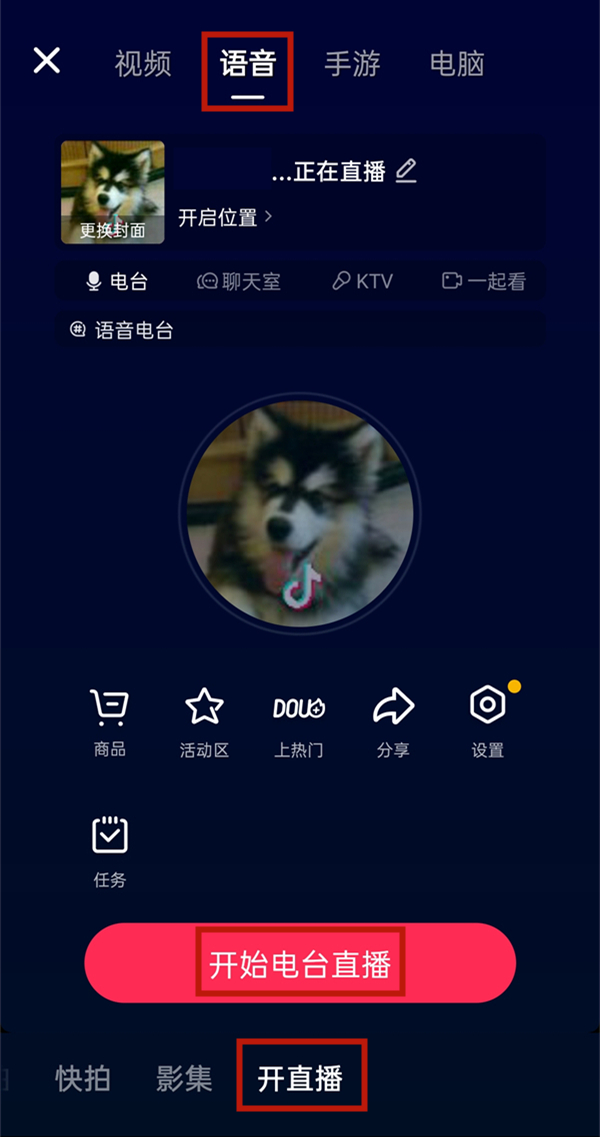Share the live room via 分享
Viewport: 600px width, 1137px height.
pos(393,720)
